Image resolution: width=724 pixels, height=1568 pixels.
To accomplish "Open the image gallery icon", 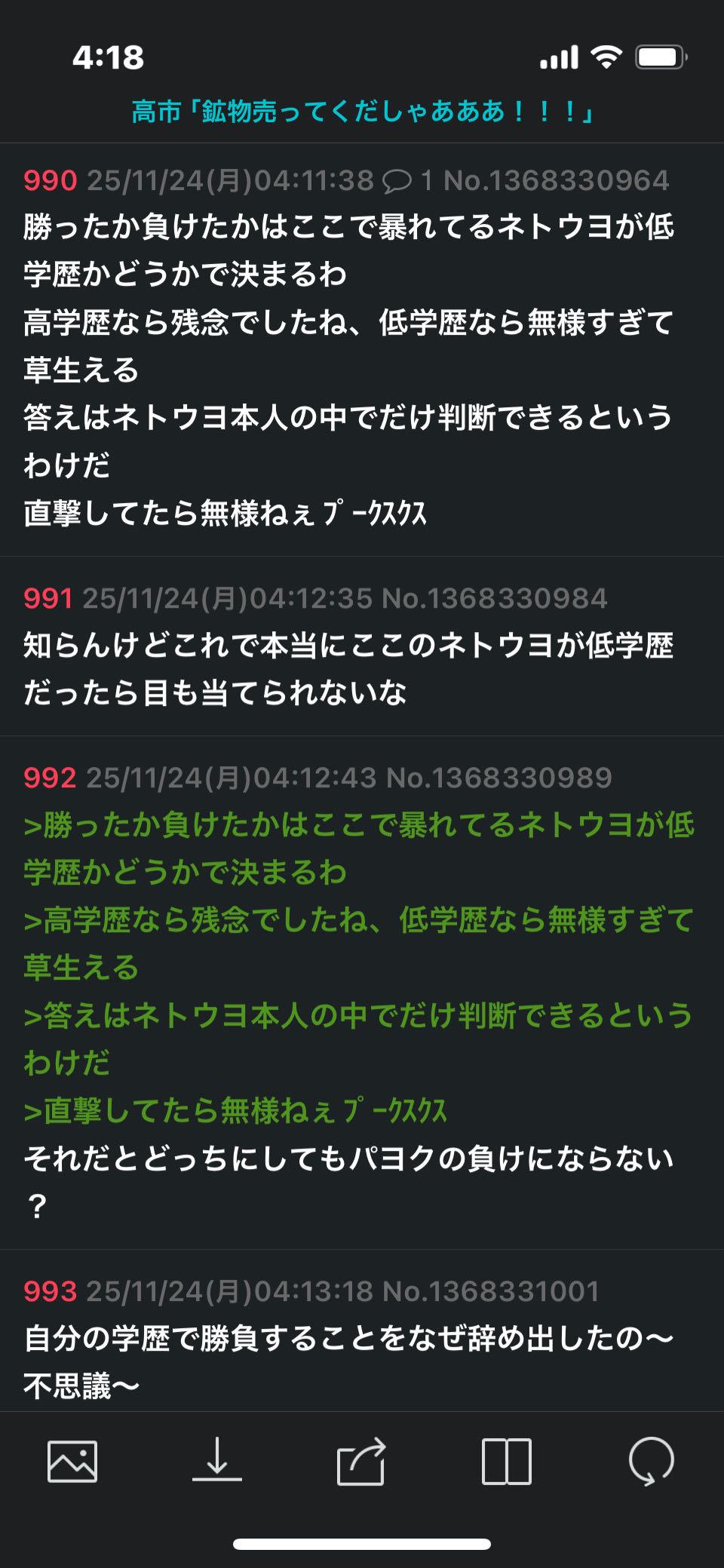I will pos(72,1461).
